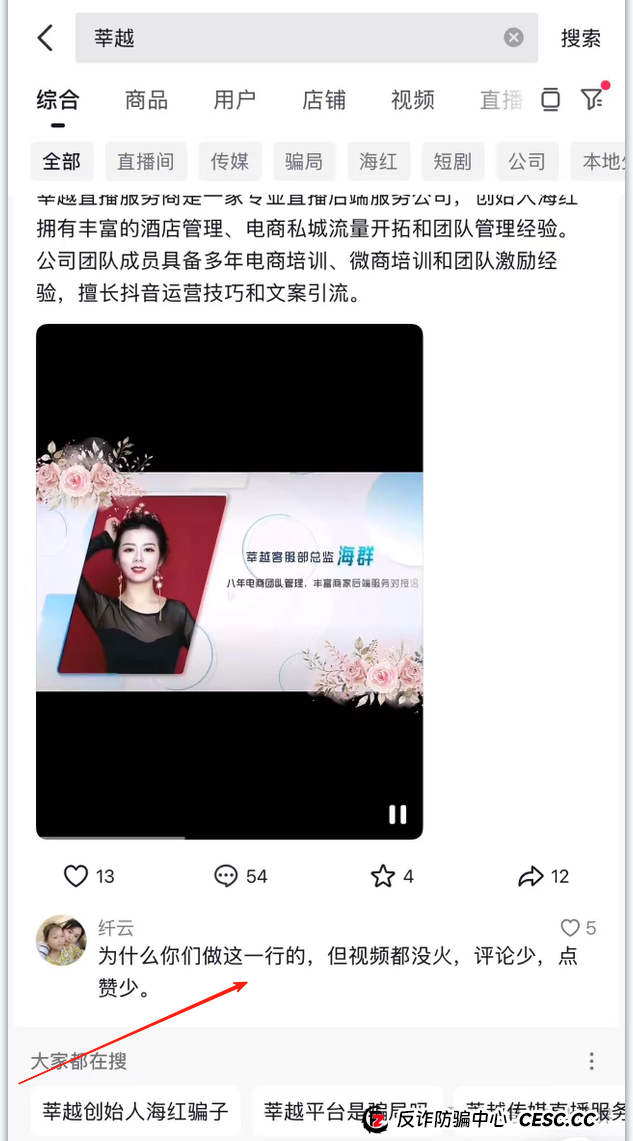Screen dimensions: 633x1141
Task: Pause the playing video
Action: point(397,814)
